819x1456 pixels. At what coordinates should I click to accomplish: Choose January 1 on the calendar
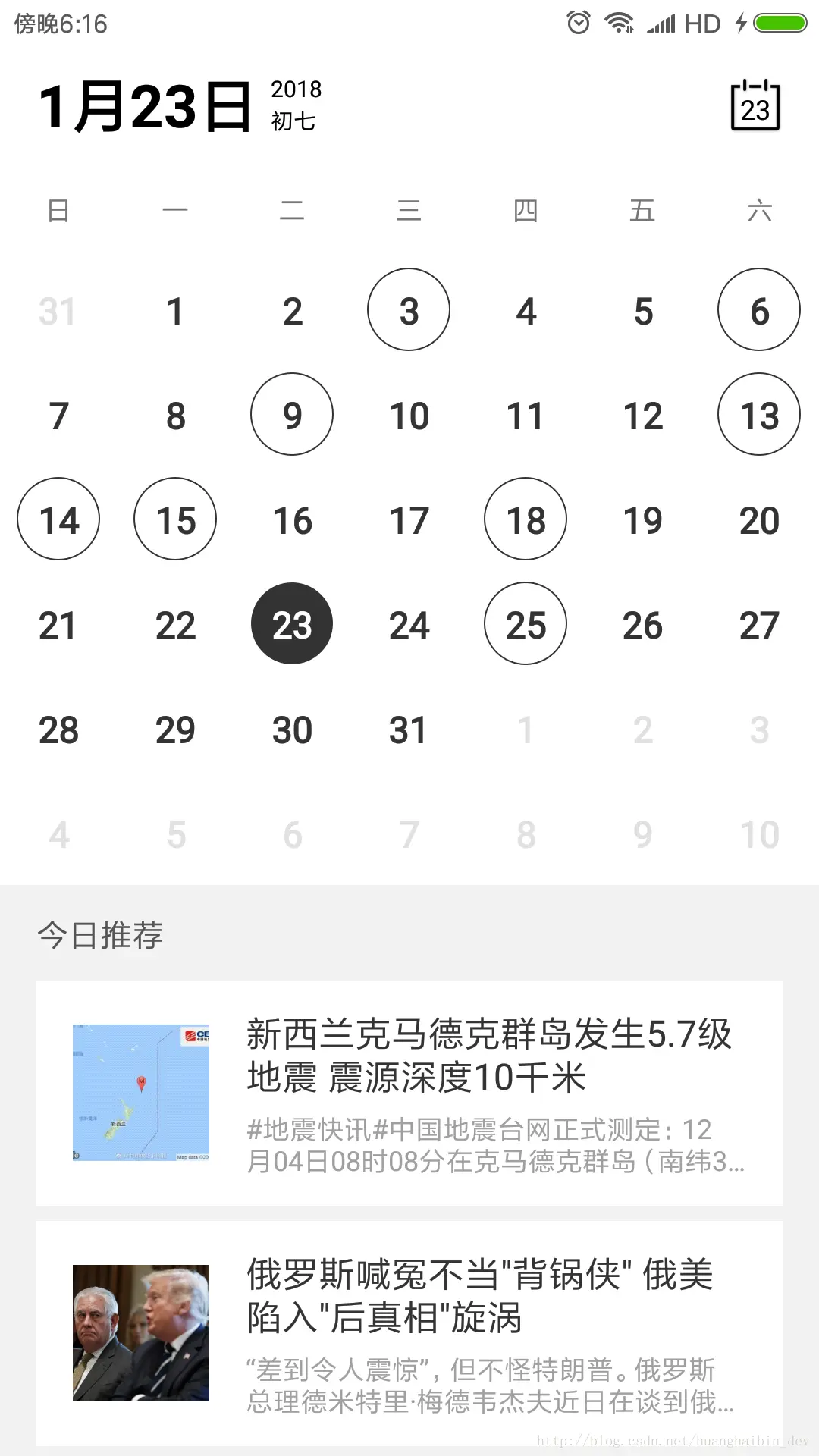[175, 310]
